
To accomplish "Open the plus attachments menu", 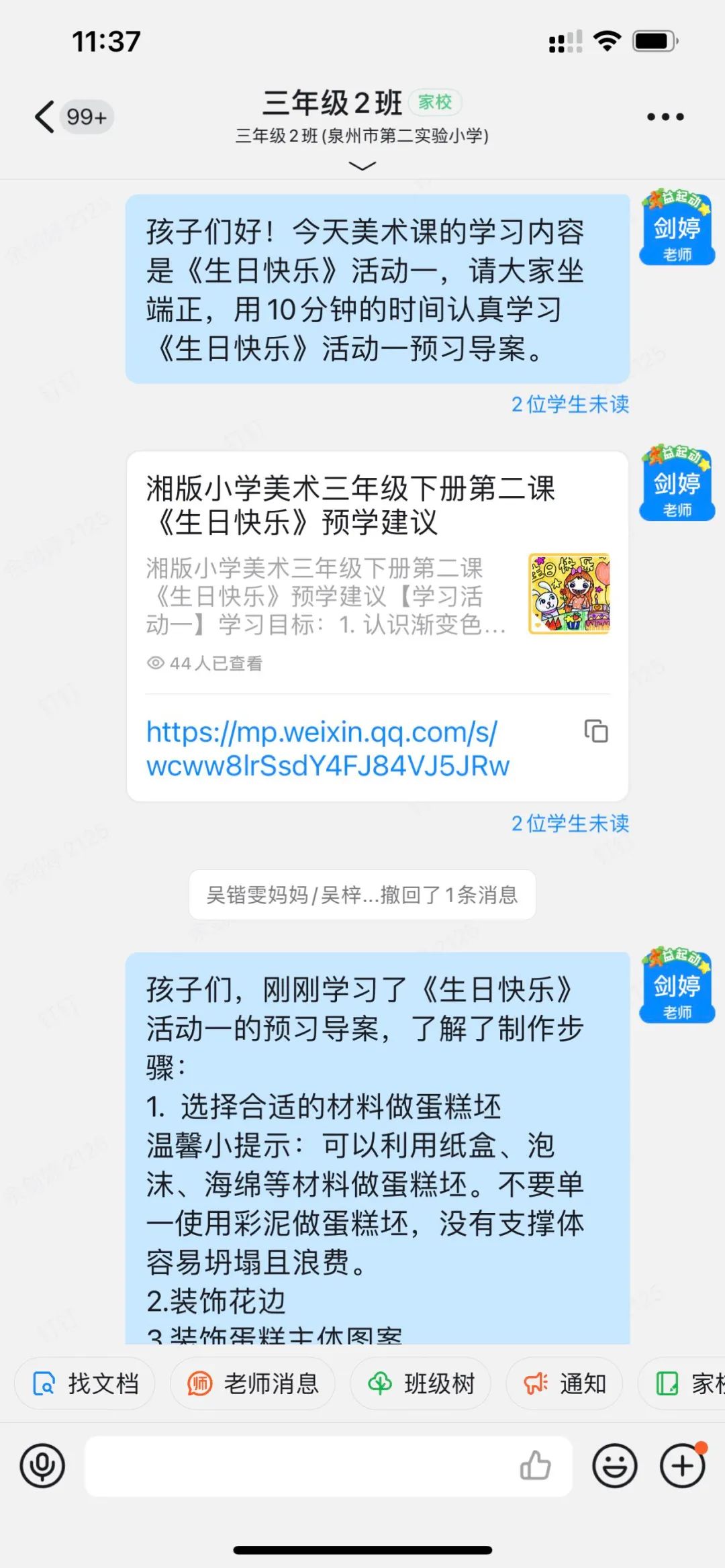I will coord(683,1465).
